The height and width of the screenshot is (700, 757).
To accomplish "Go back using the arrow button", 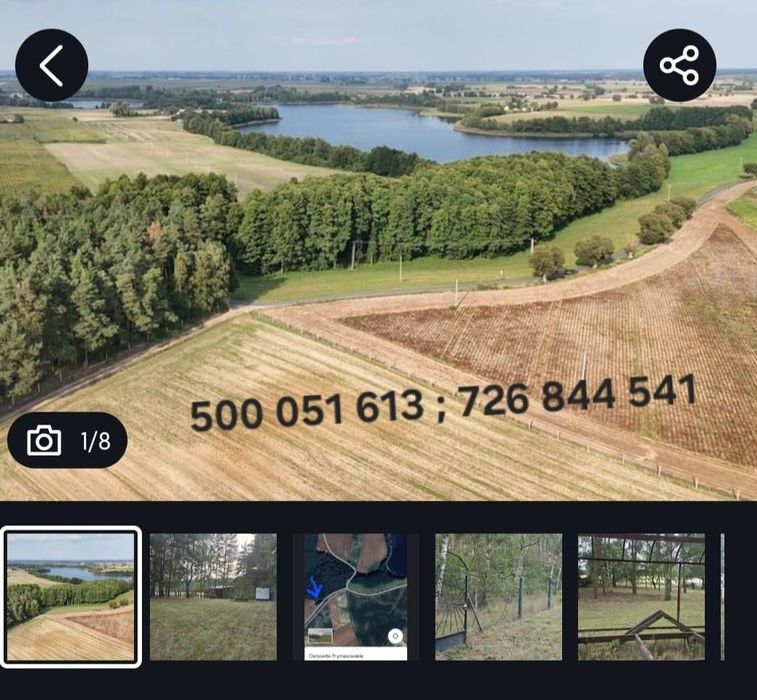I will pos(52,65).
